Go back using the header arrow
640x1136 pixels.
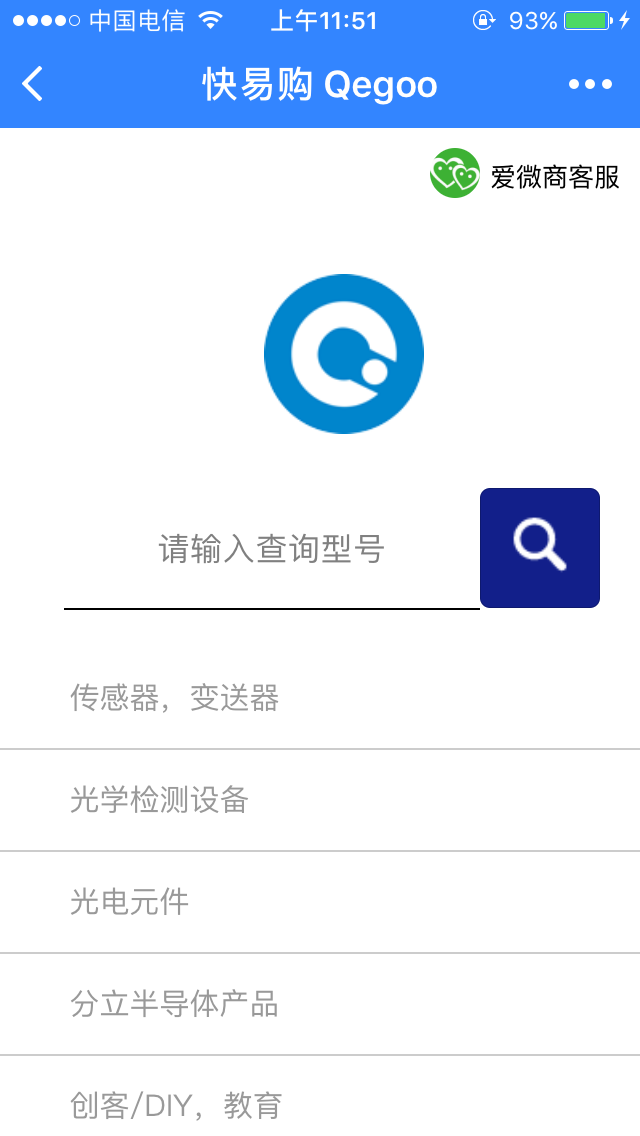pyautogui.click(x=33, y=84)
